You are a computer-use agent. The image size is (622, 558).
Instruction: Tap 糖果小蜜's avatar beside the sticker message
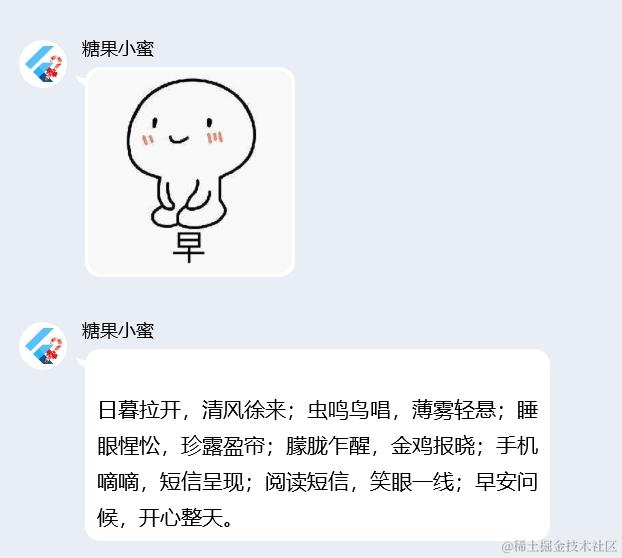coord(43,65)
